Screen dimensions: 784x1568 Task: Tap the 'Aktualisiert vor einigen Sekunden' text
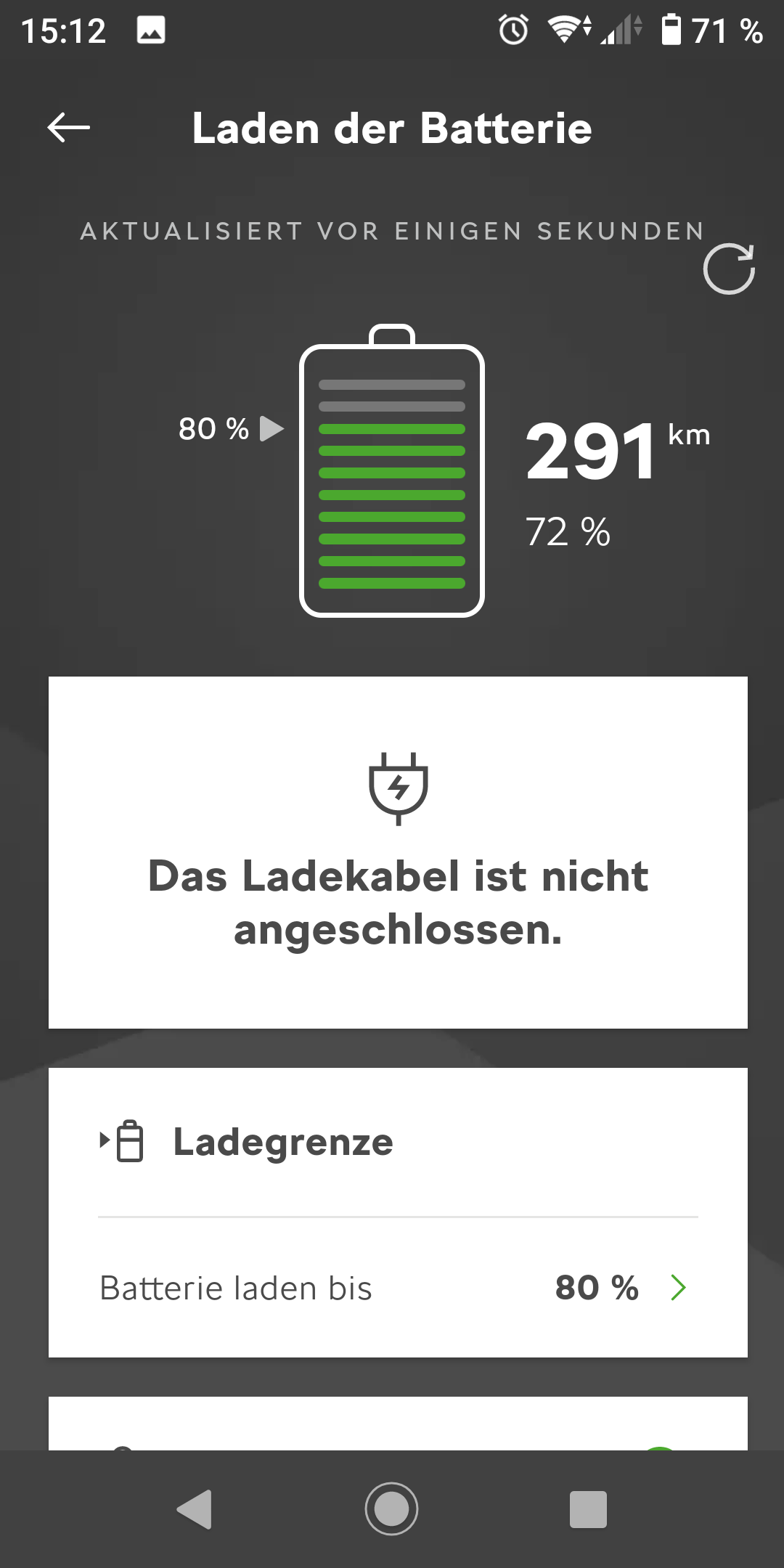pos(391,231)
